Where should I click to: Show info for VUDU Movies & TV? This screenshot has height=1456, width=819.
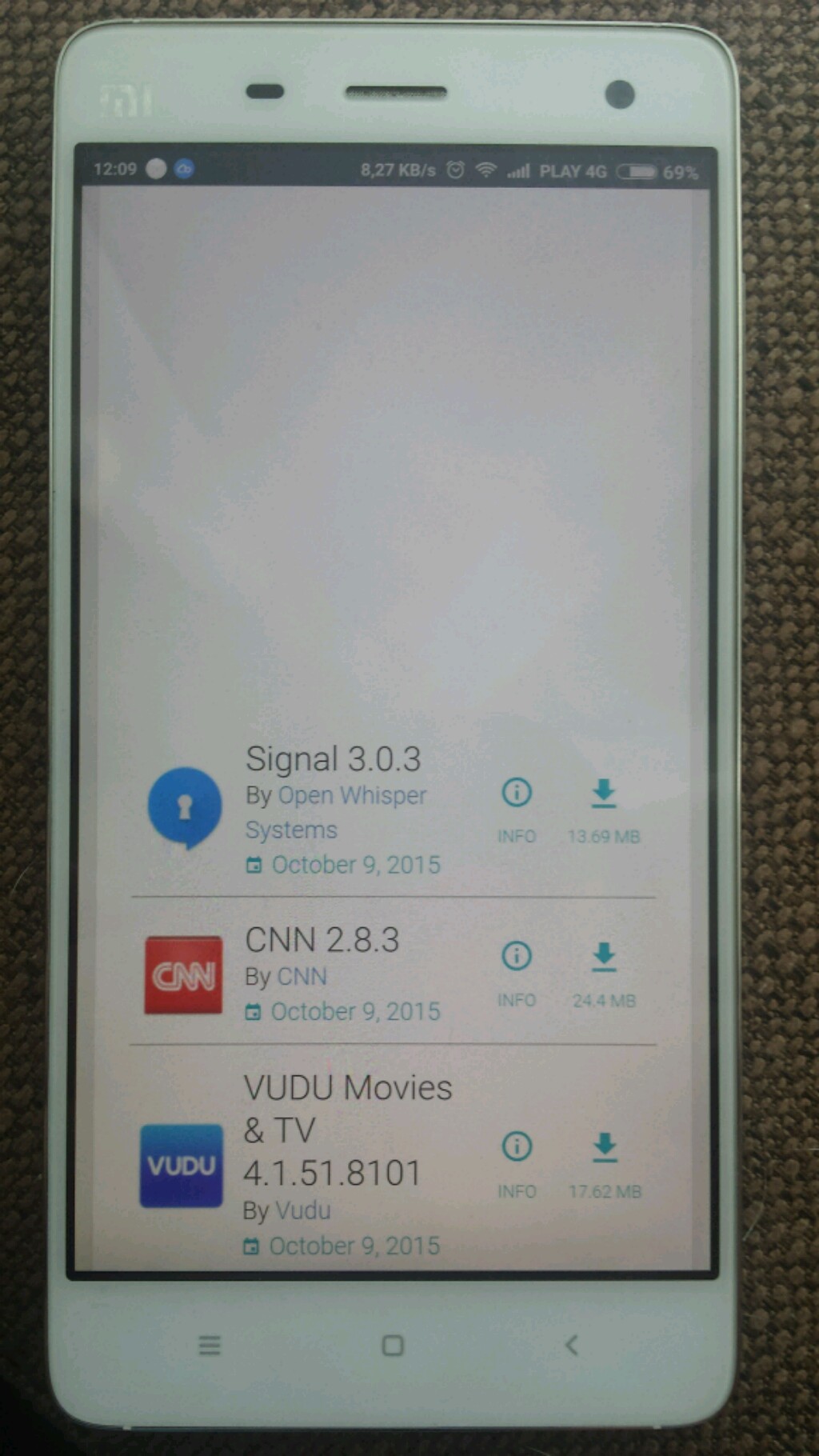pos(517,1162)
